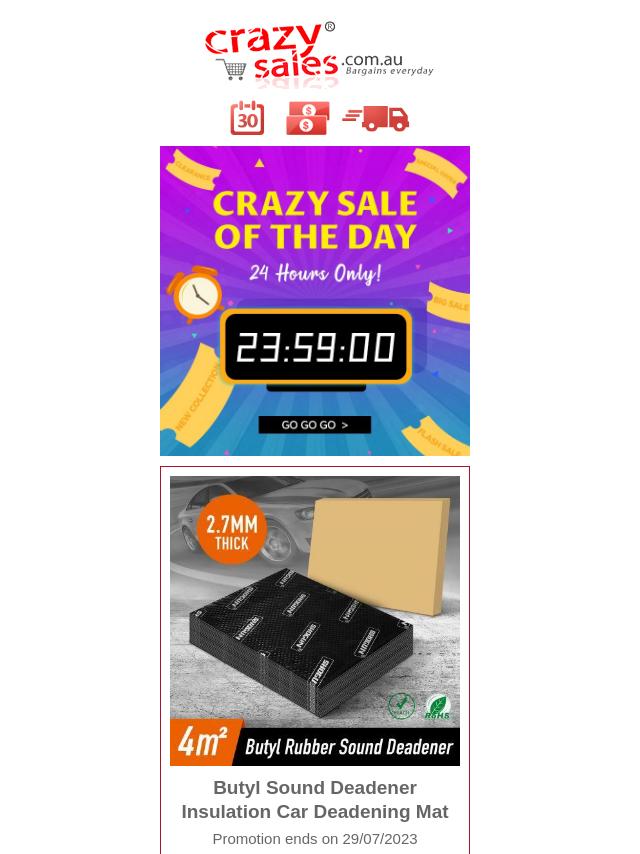Tap the money notes icon
640x854 pixels.
coord(307,118)
